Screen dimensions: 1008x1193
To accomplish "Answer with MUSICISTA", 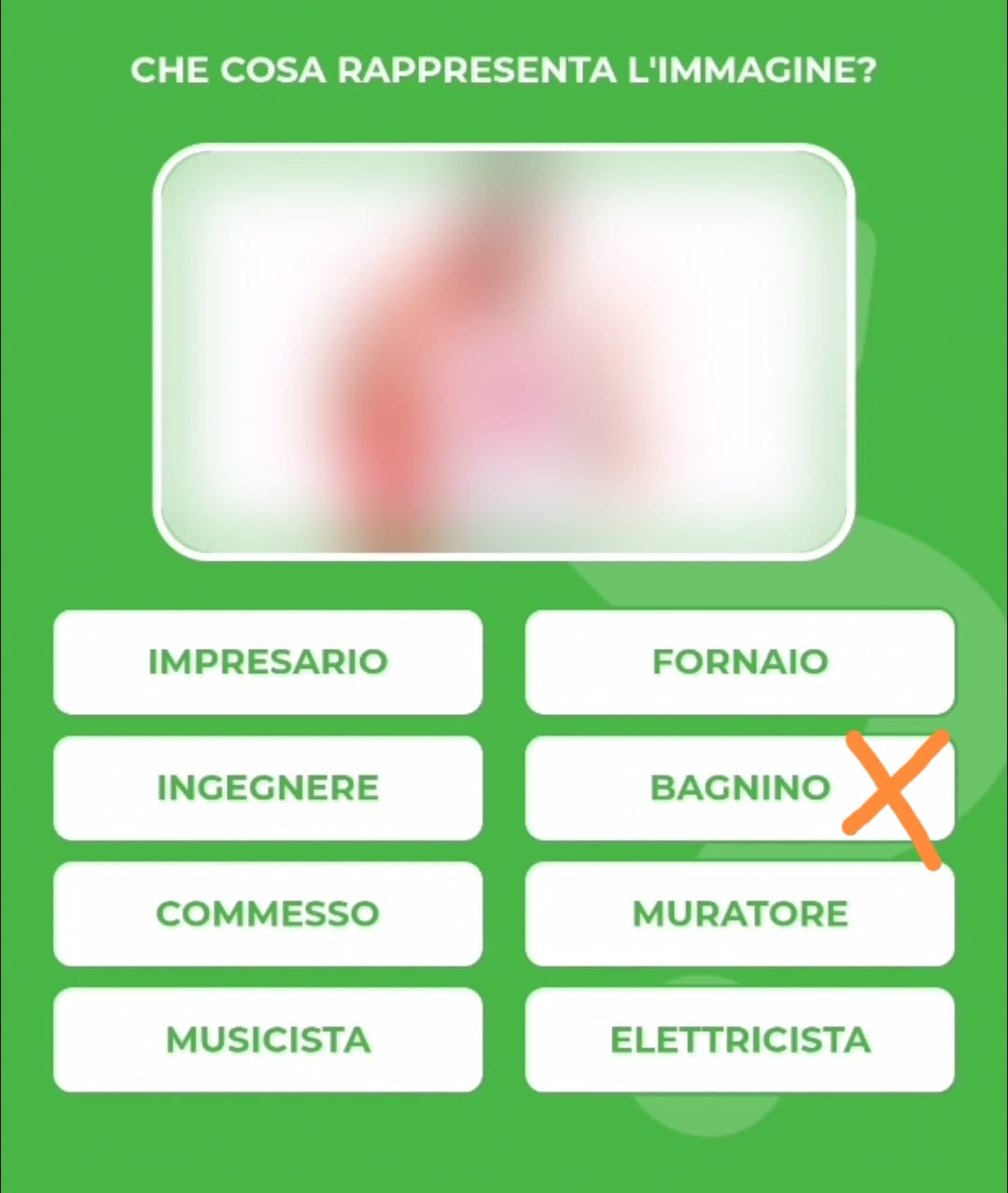I will point(268,1040).
